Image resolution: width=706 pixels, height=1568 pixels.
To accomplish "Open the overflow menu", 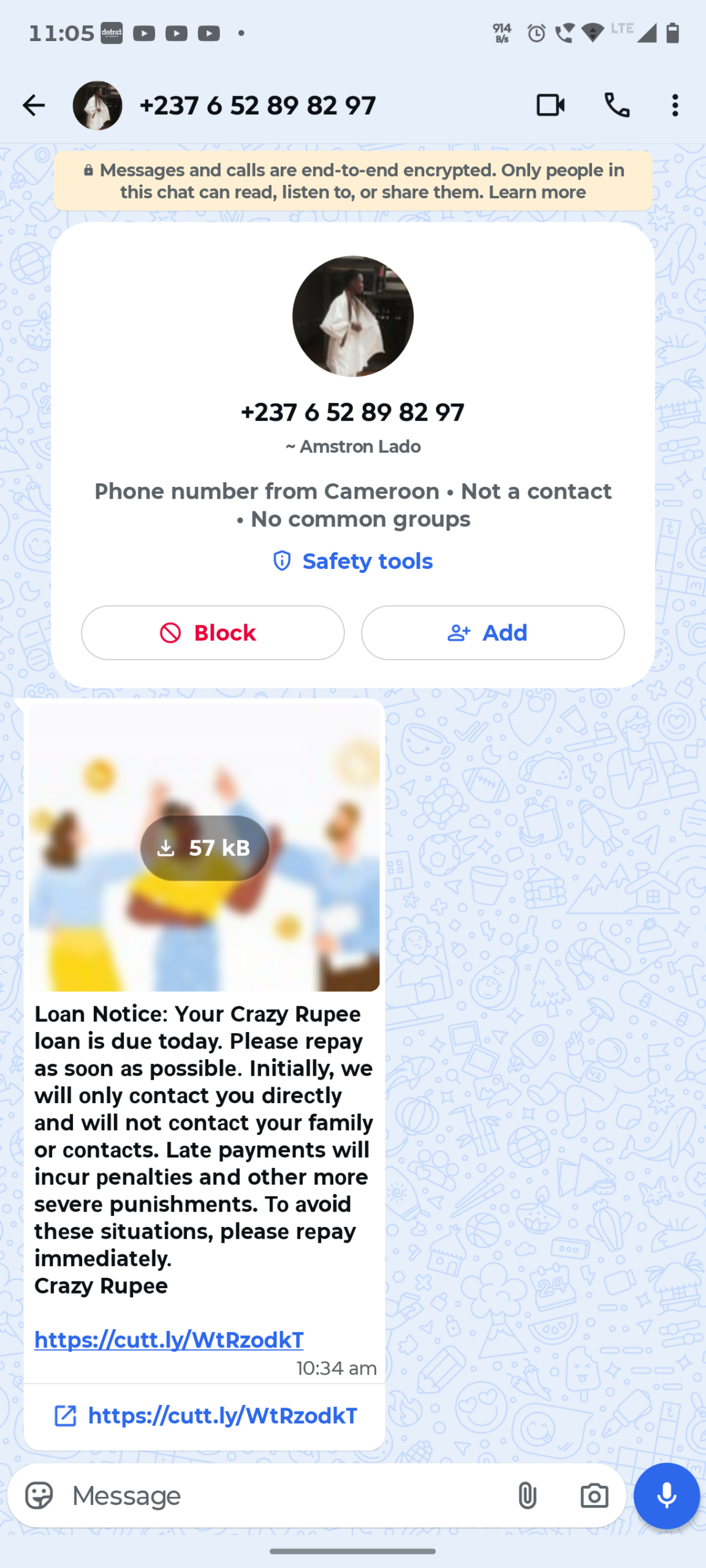I will click(675, 105).
